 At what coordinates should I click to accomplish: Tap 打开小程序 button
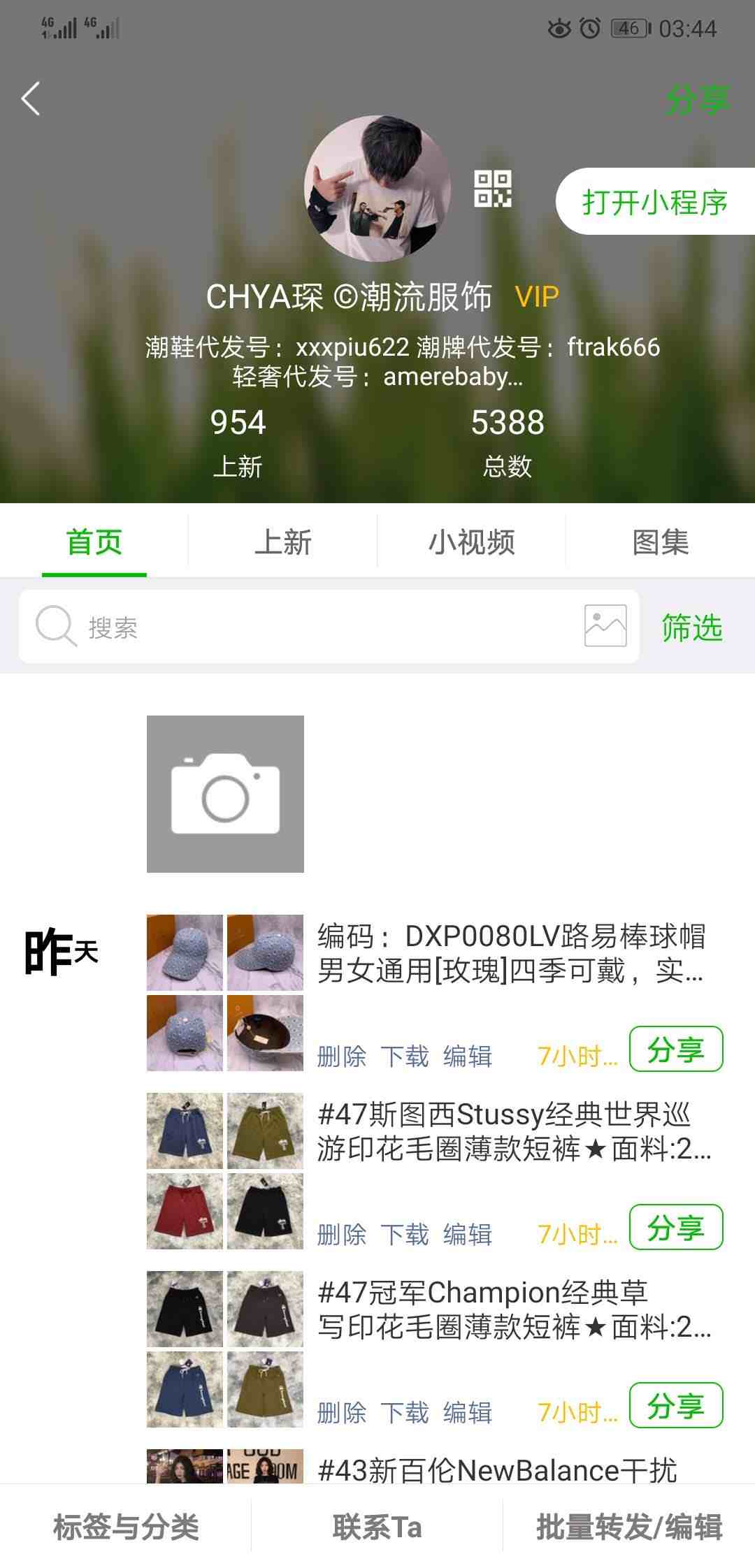click(655, 202)
